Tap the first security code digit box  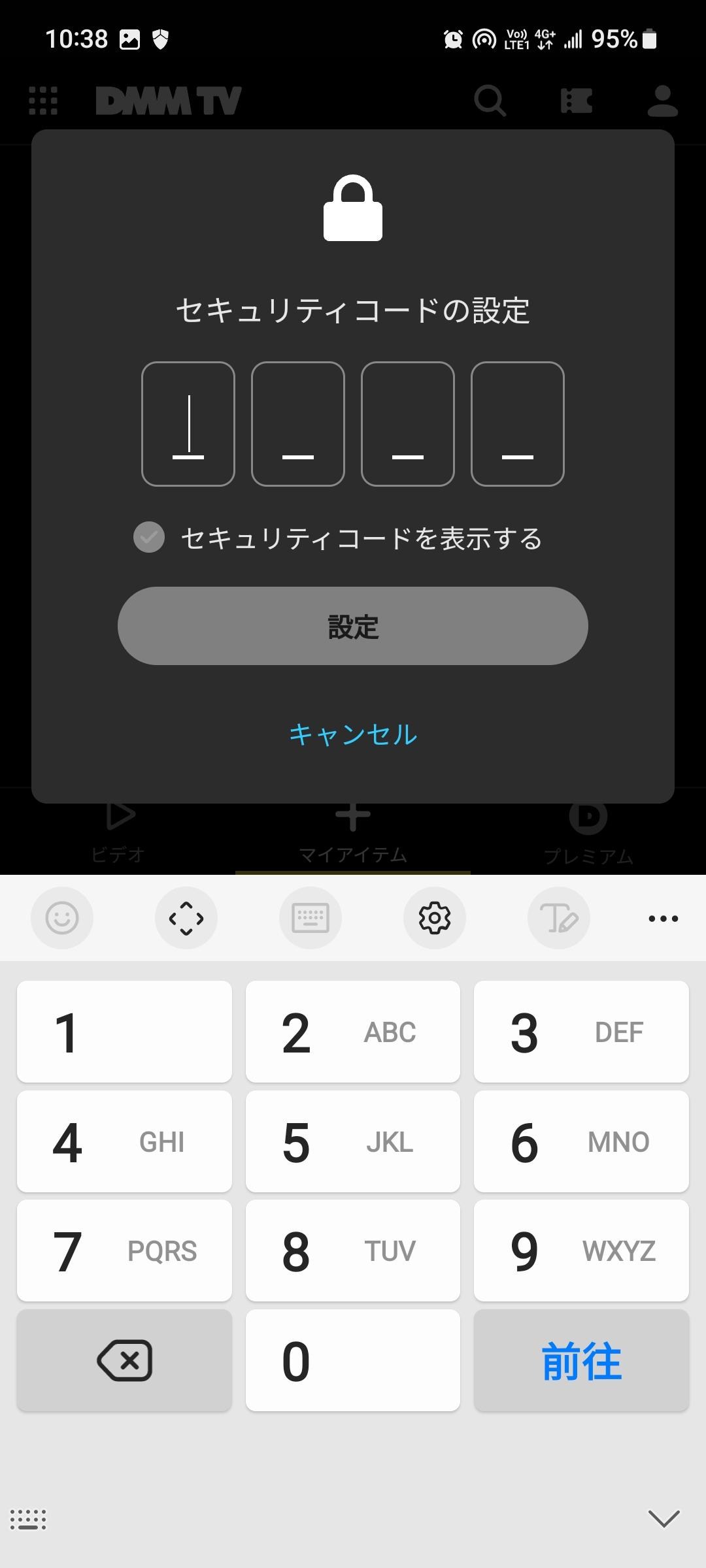(188, 424)
